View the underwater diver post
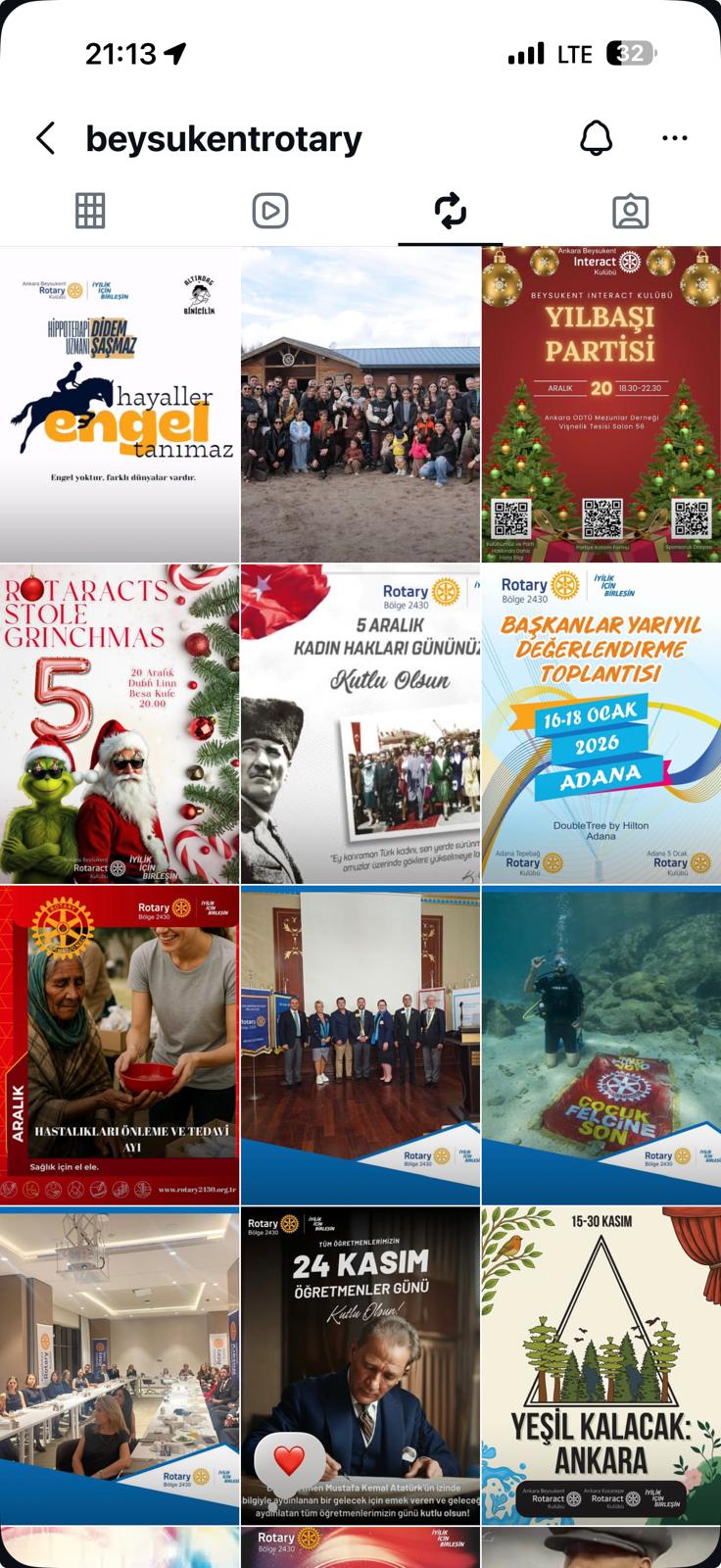The height and width of the screenshot is (1568, 721). tap(601, 1045)
